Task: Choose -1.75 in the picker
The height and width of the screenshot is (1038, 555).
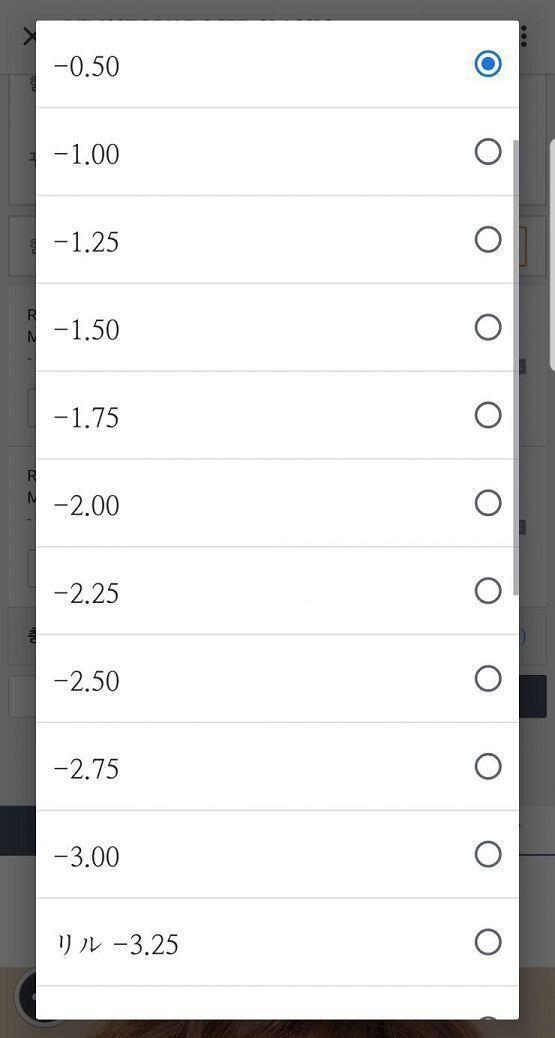Action: (x=277, y=415)
